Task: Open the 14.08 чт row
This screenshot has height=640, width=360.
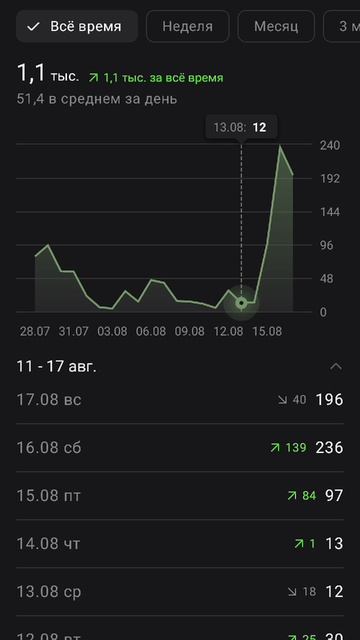Action: pos(180,544)
